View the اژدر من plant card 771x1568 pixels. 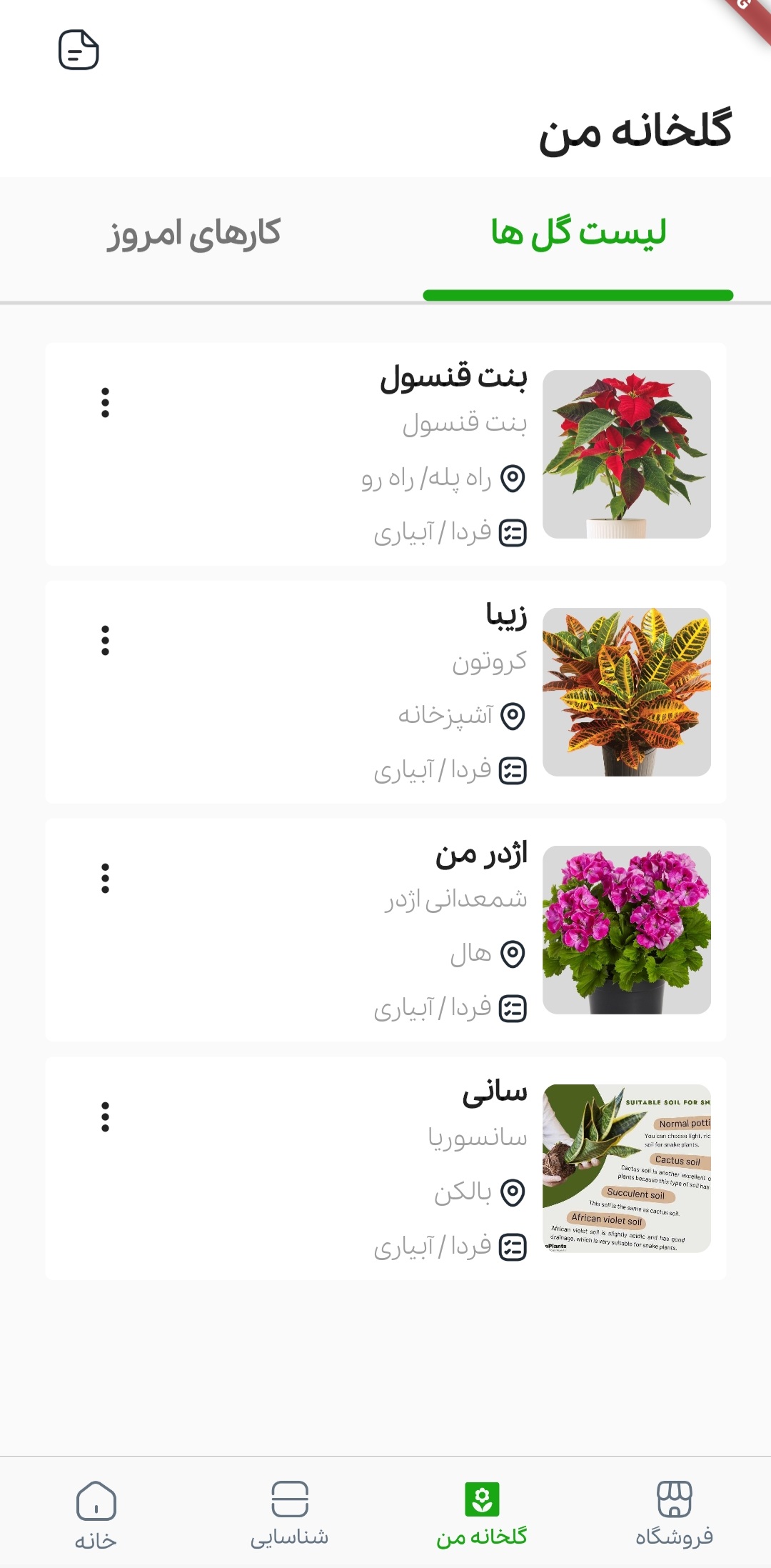coord(385,930)
